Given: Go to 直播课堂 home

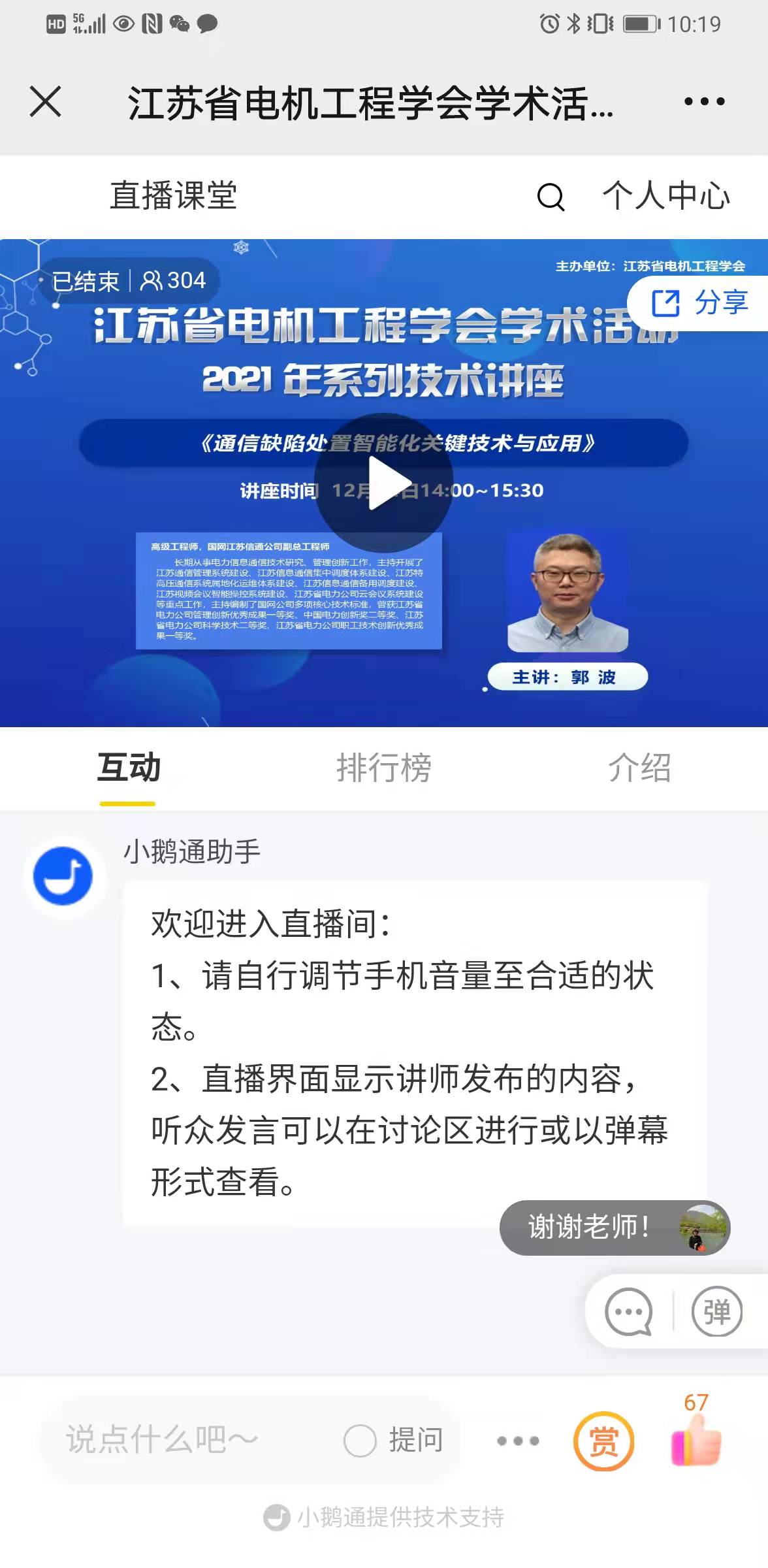Looking at the screenshot, I should point(173,196).
